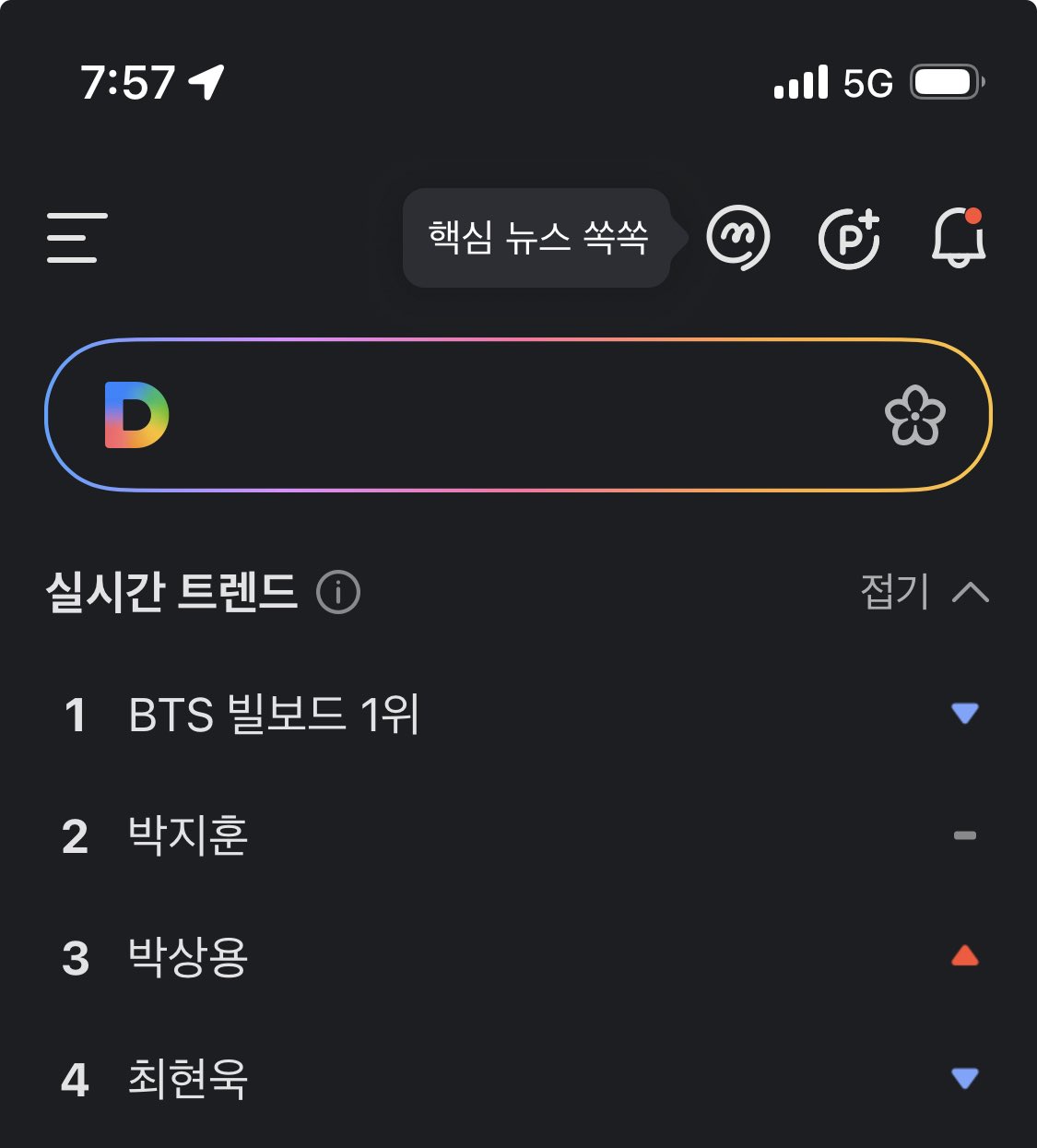
Task: Tap the Daum search box
Action: 516,415
